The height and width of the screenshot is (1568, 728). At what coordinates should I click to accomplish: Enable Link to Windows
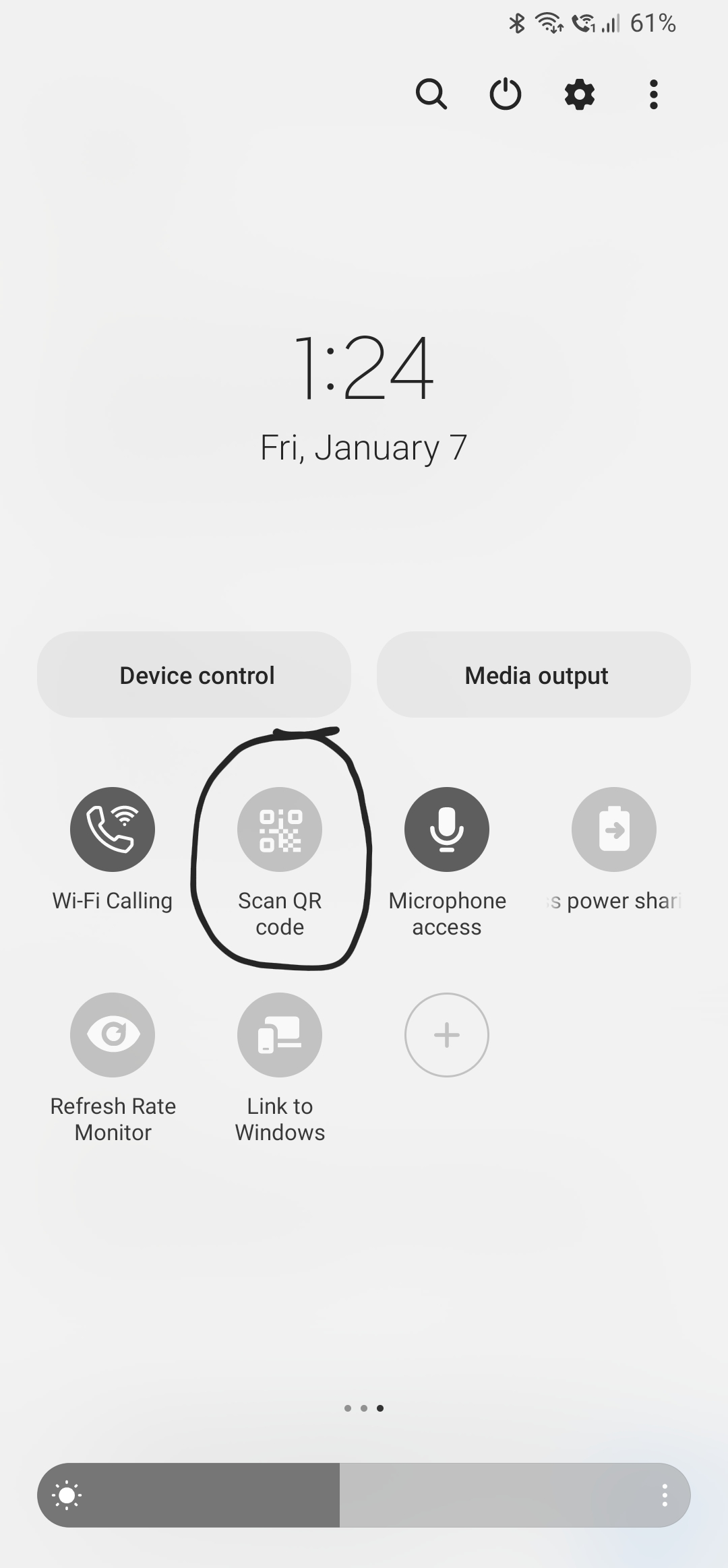(x=280, y=1034)
